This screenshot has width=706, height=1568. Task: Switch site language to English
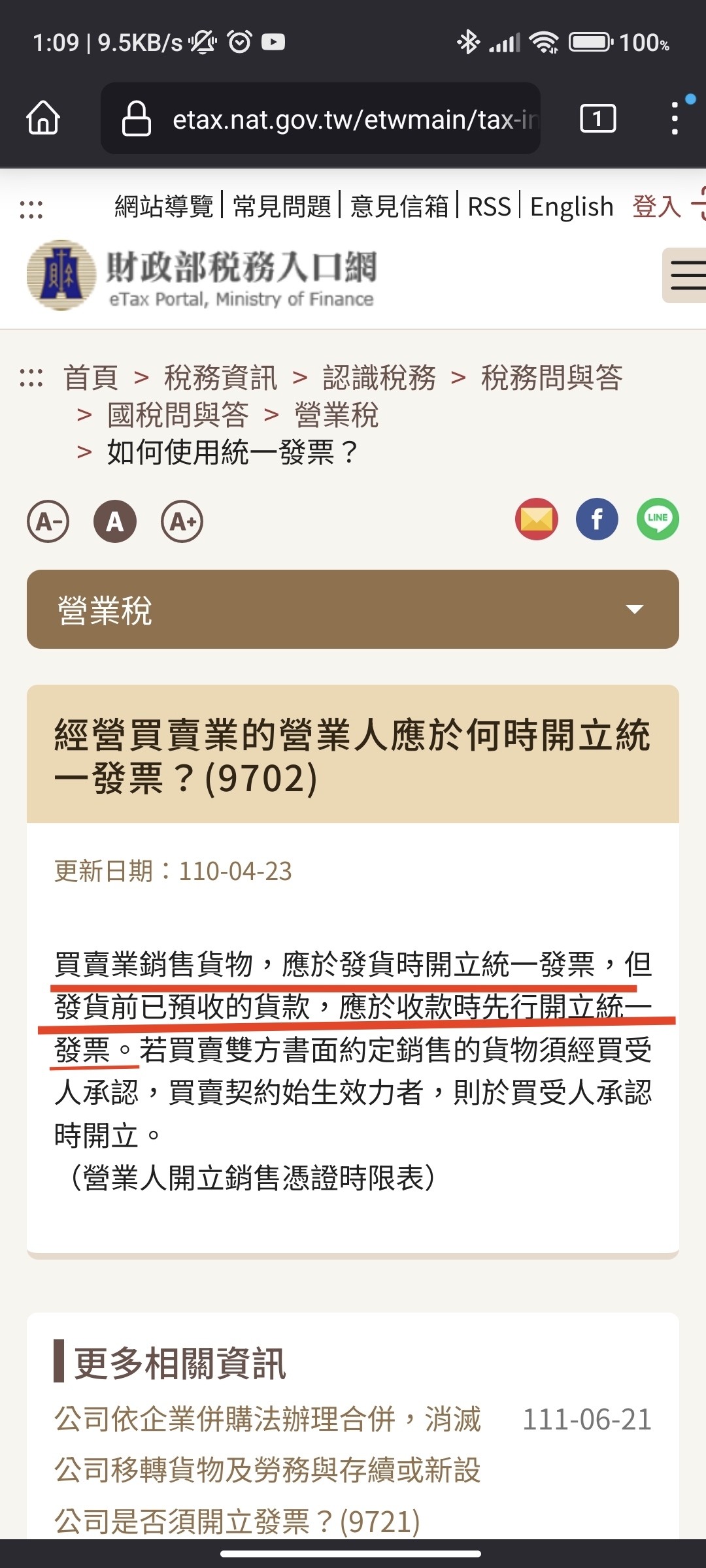pos(571,206)
